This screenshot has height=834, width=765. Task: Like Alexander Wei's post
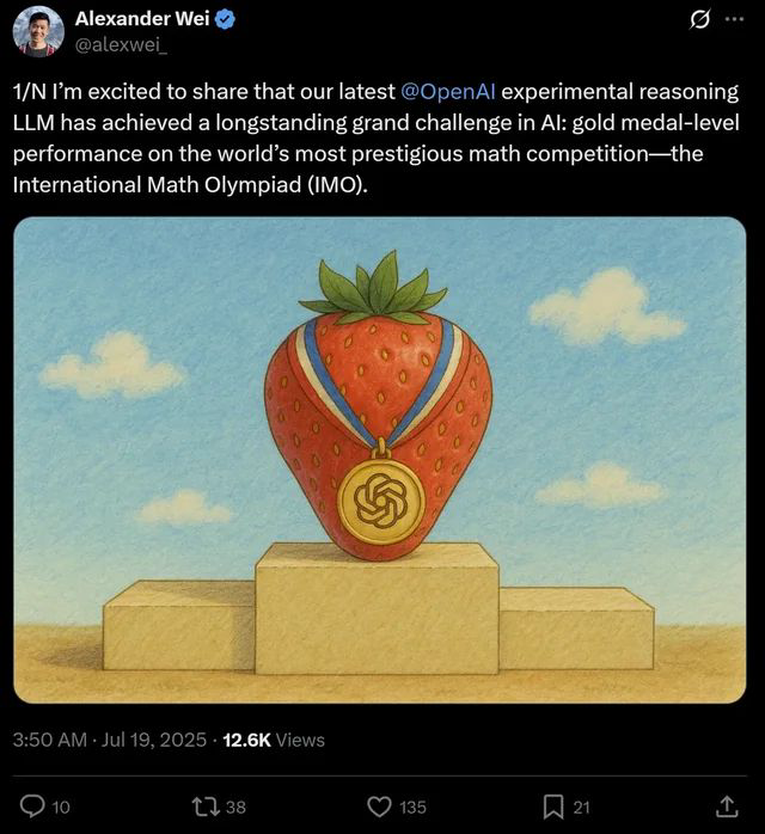click(379, 806)
